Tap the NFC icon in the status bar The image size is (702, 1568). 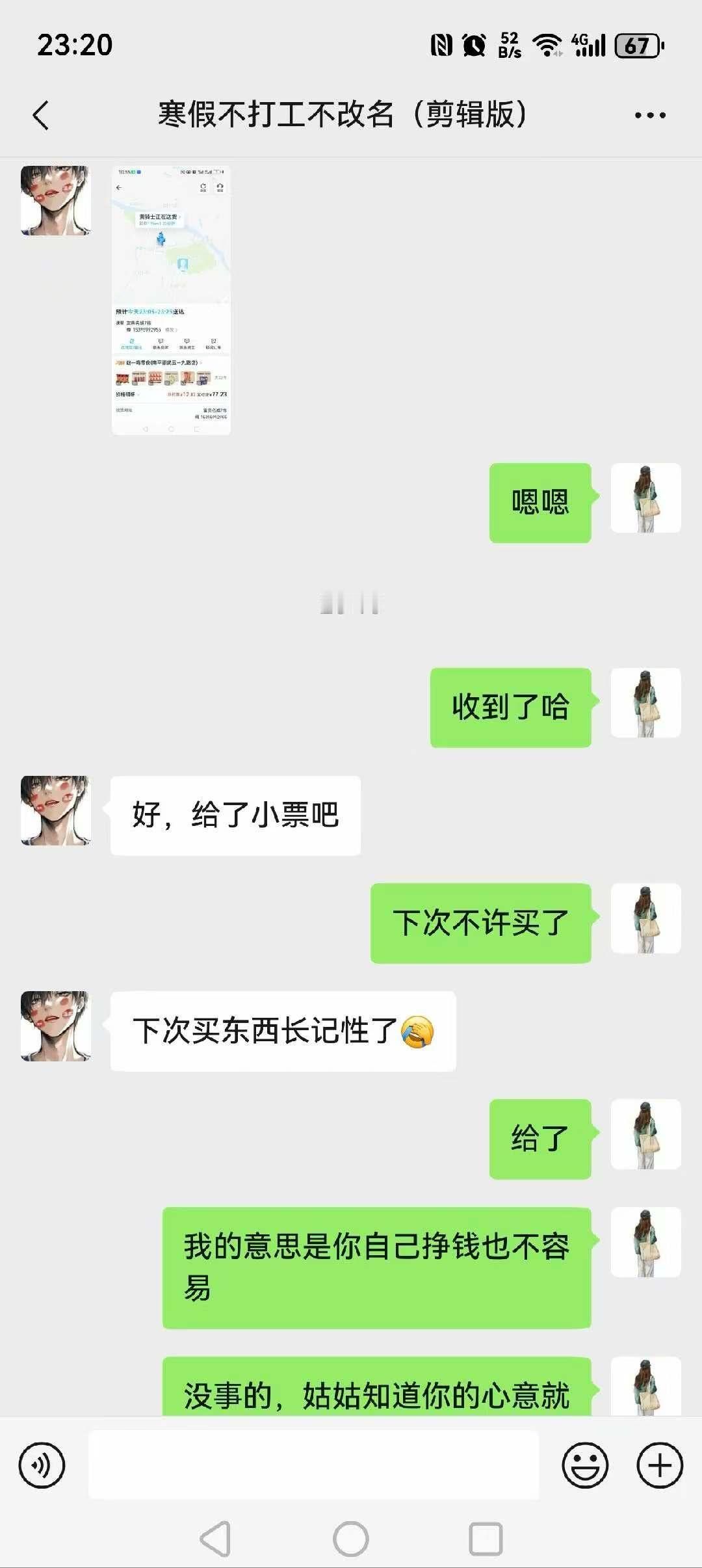point(441,44)
